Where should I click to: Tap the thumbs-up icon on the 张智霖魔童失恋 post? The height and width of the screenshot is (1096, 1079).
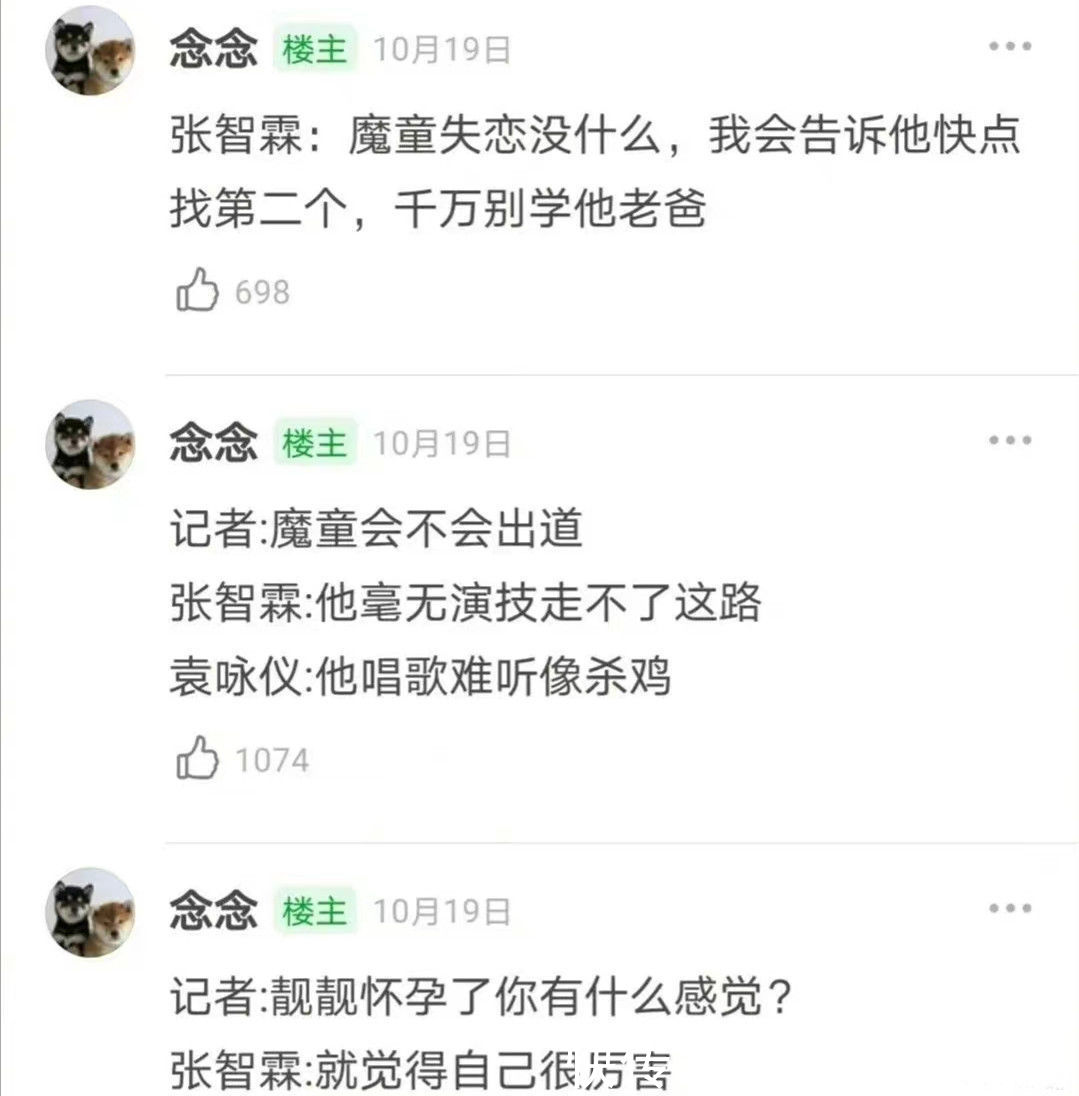pos(197,291)
